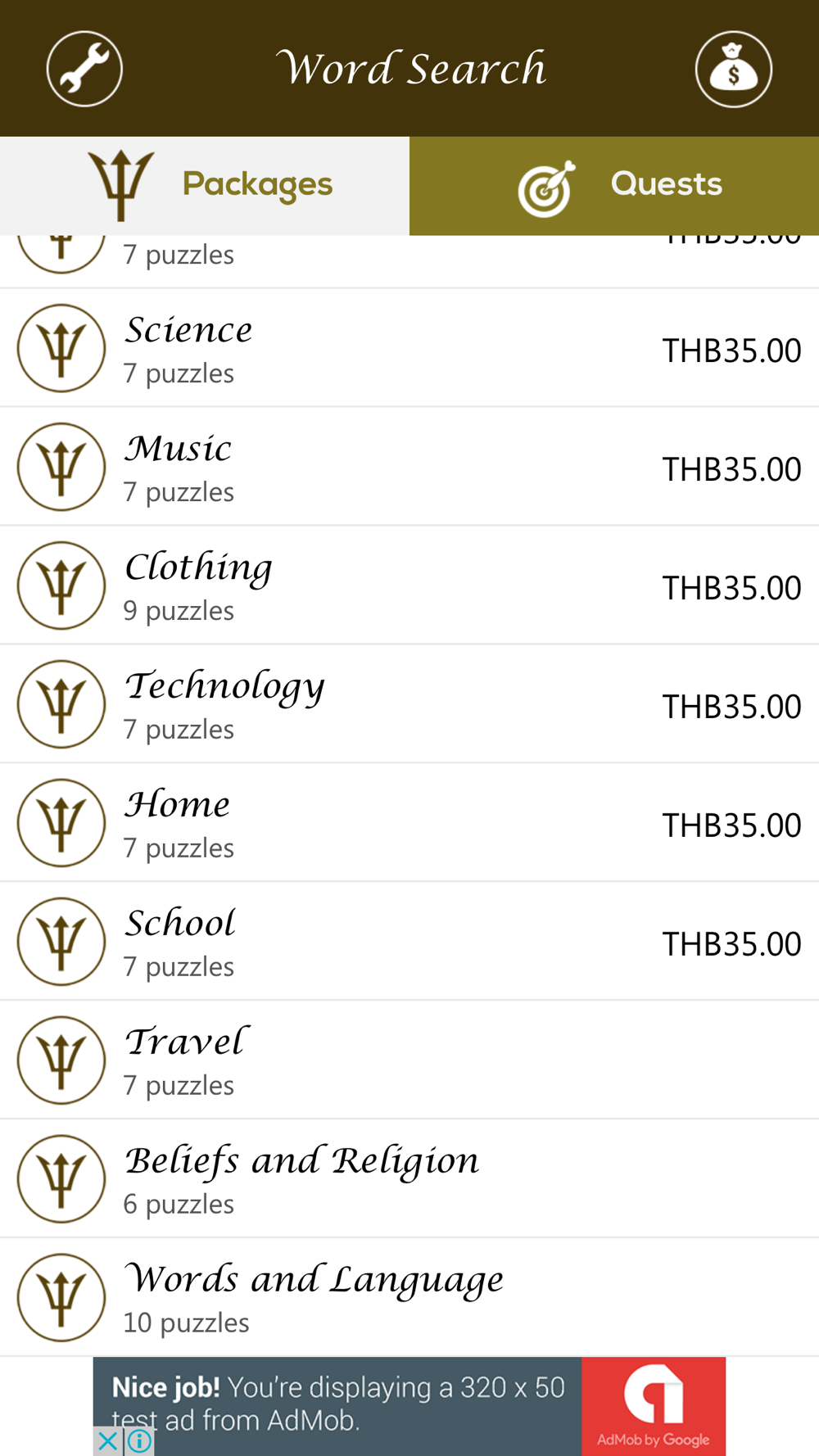Open settings via the wrench icon
Image resolution: width=819 pixels, height=1456 pixels.
84,69
